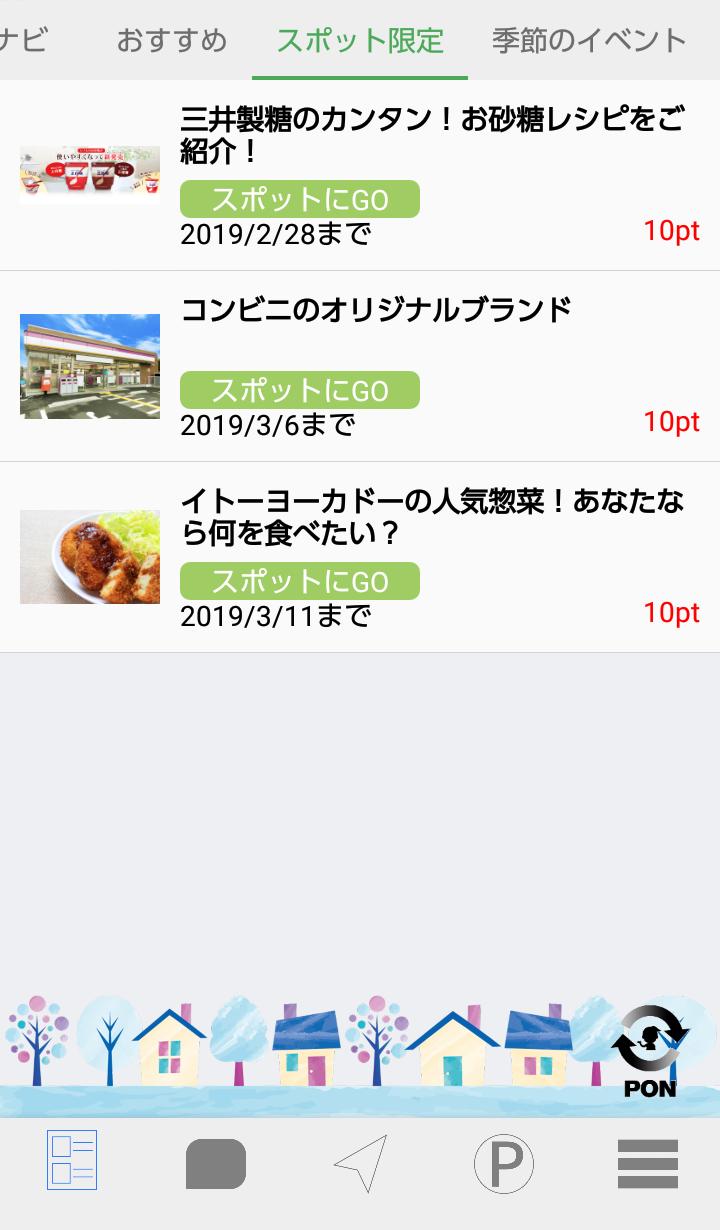This screenshot has width=720, height=1230.
Task: Open the 三井製糖 sugar recipe item
Action: click(x=432, y=135)
